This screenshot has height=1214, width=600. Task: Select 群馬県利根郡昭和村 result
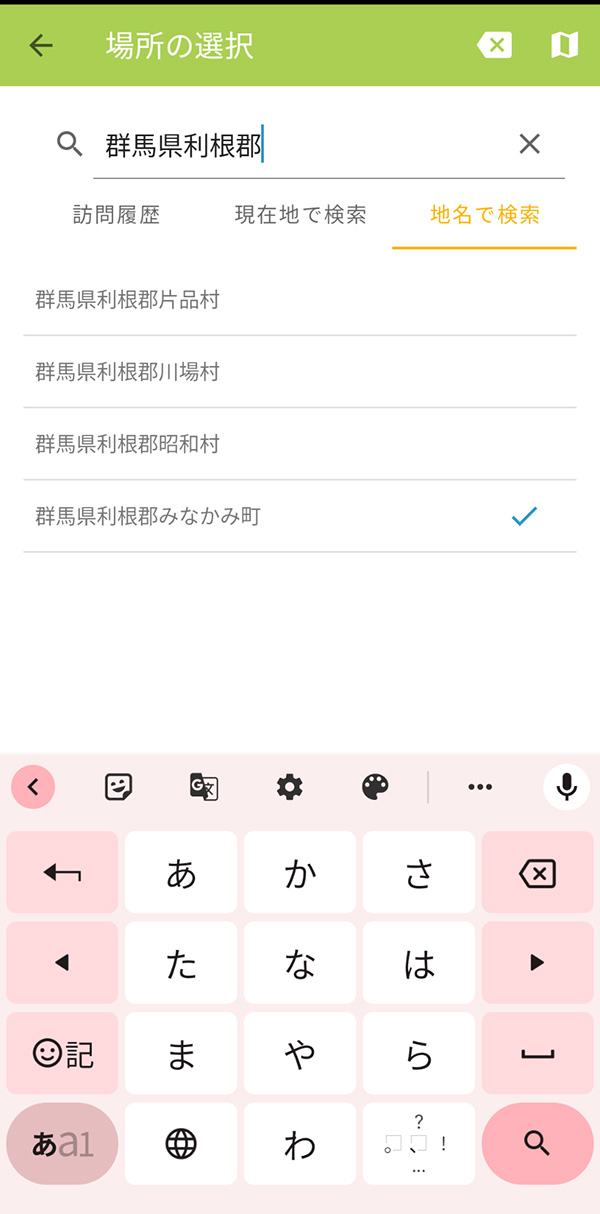(x=300, y=444)
